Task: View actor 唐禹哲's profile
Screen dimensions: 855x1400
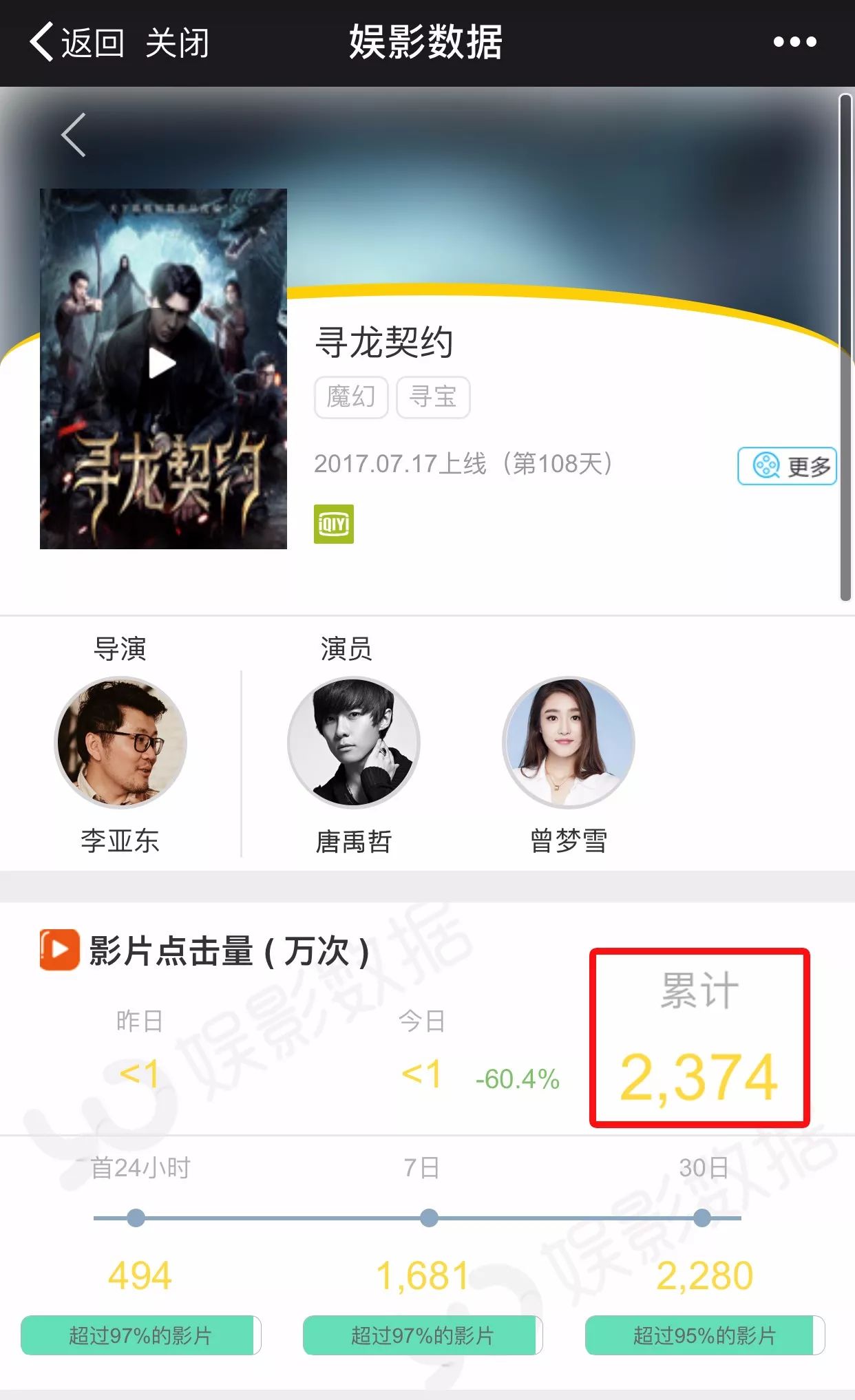Action: click(x=354, y=743)
